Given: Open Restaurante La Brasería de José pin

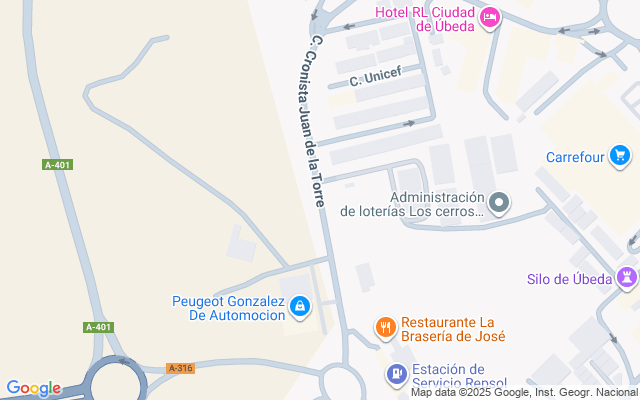Looking at the screenshot, I should [385, 327].
